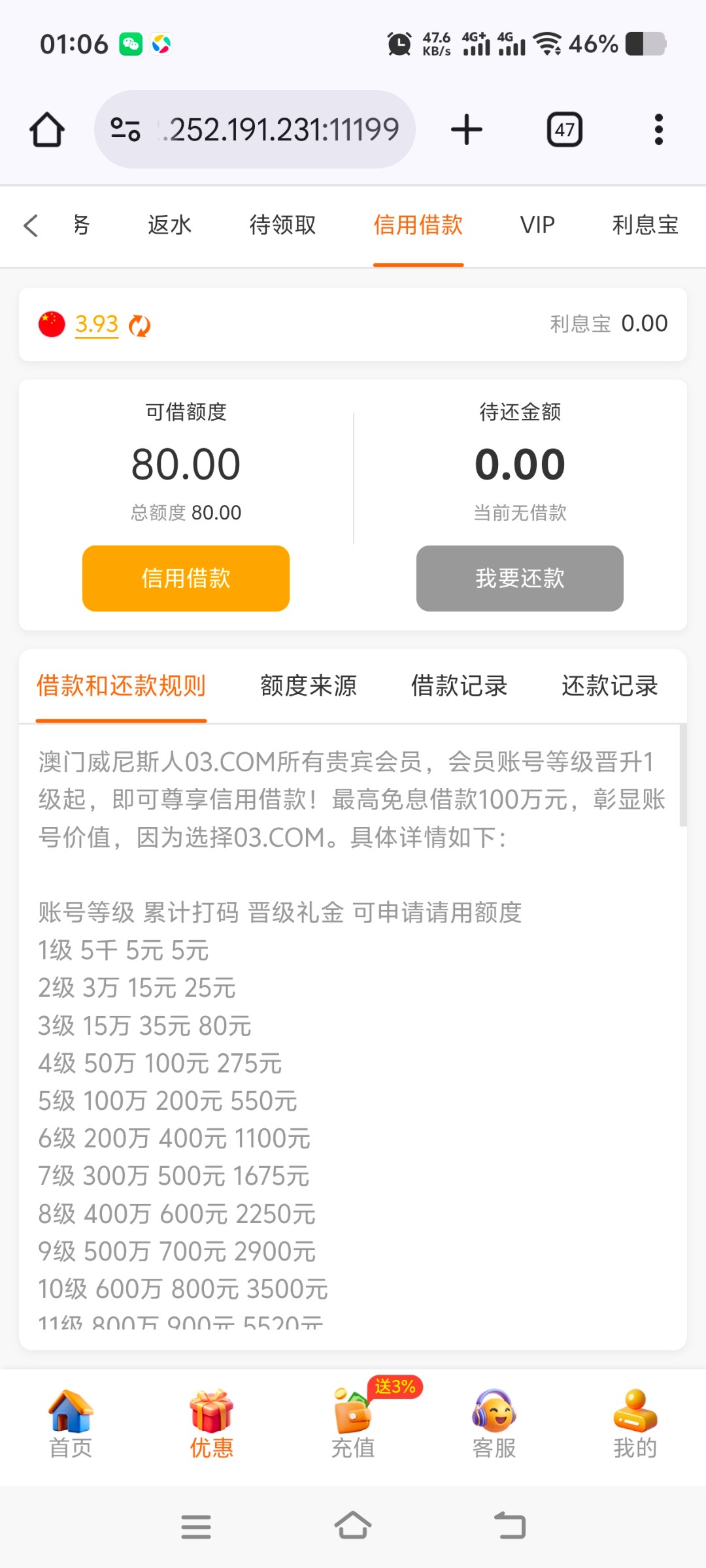Open the browser home page
The width and height of the screenshot is (706, 1568).
(47, 129)
